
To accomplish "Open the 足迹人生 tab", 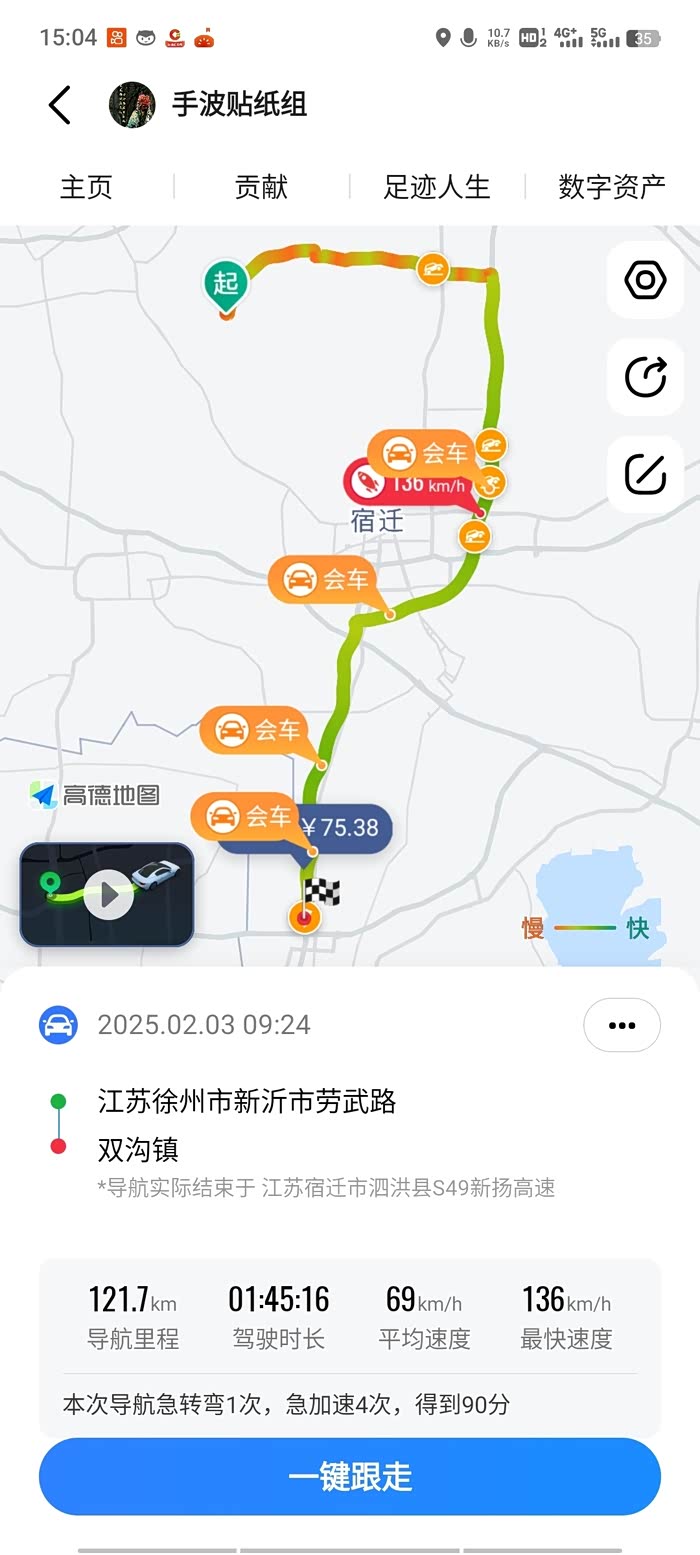I will click(x=437, y=187).
